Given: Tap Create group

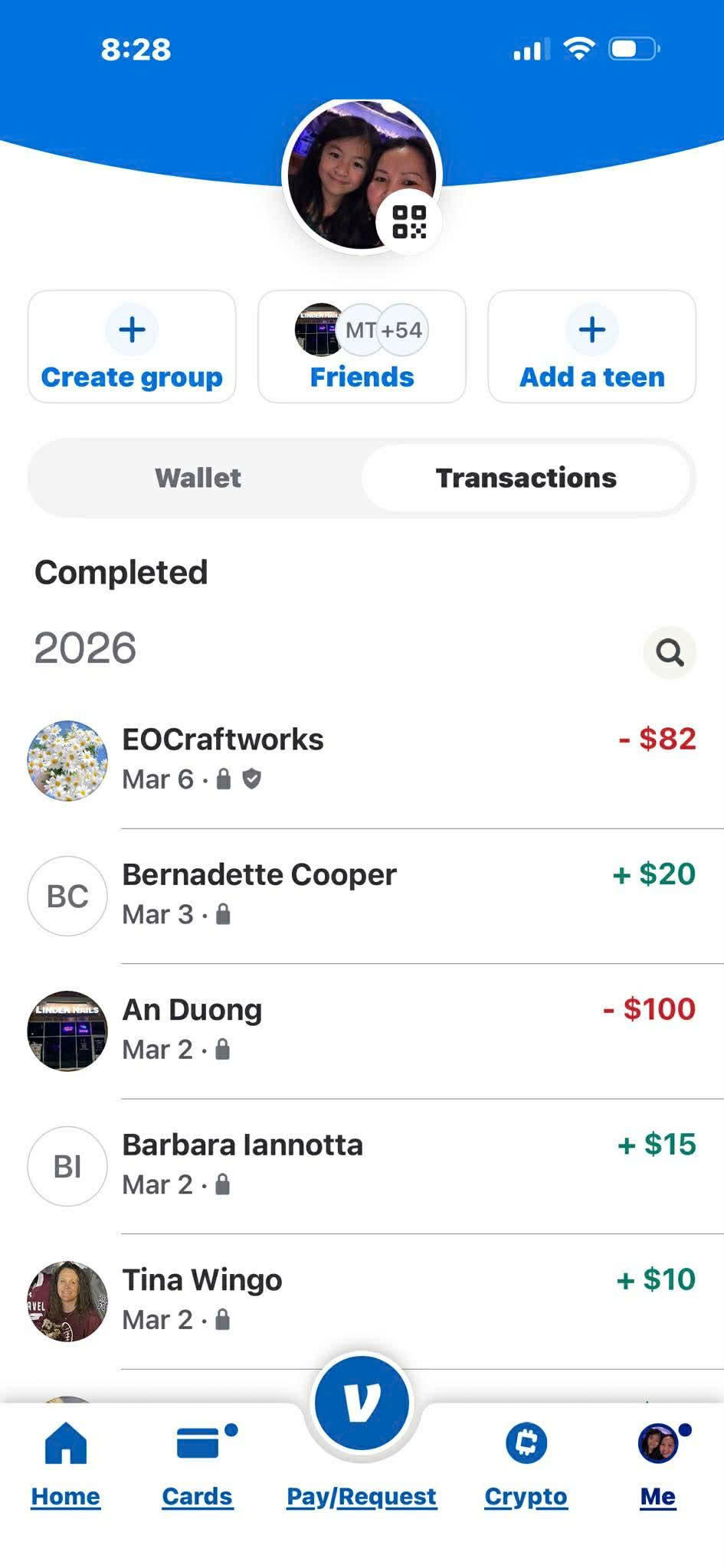Looking at the screenshot, I should (x=132, y=346).
